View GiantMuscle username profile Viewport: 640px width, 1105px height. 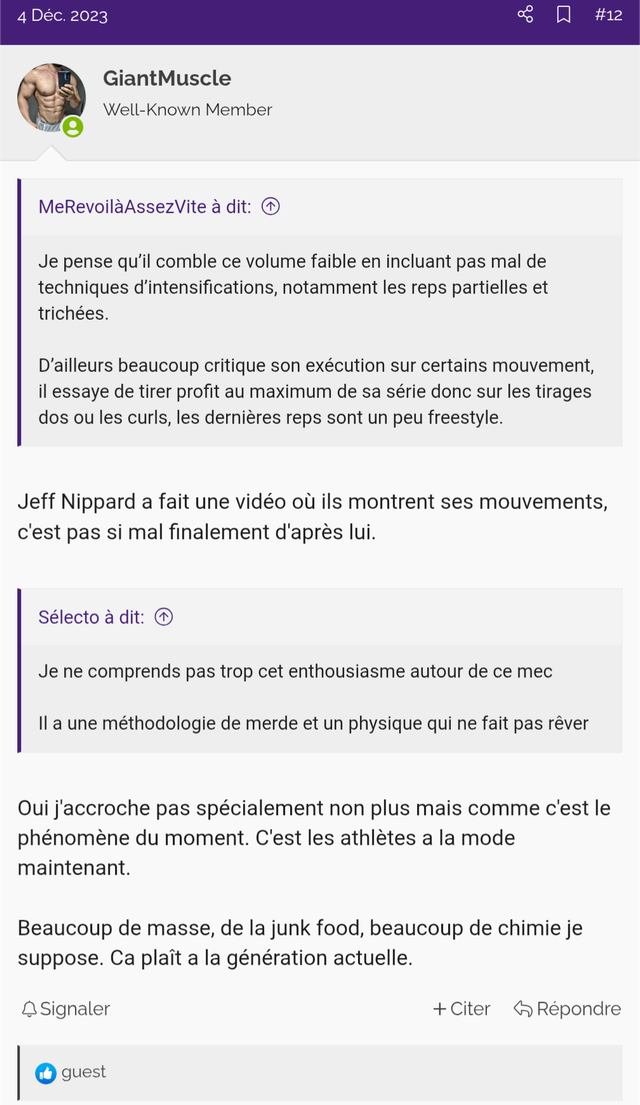tap(167, 78)
